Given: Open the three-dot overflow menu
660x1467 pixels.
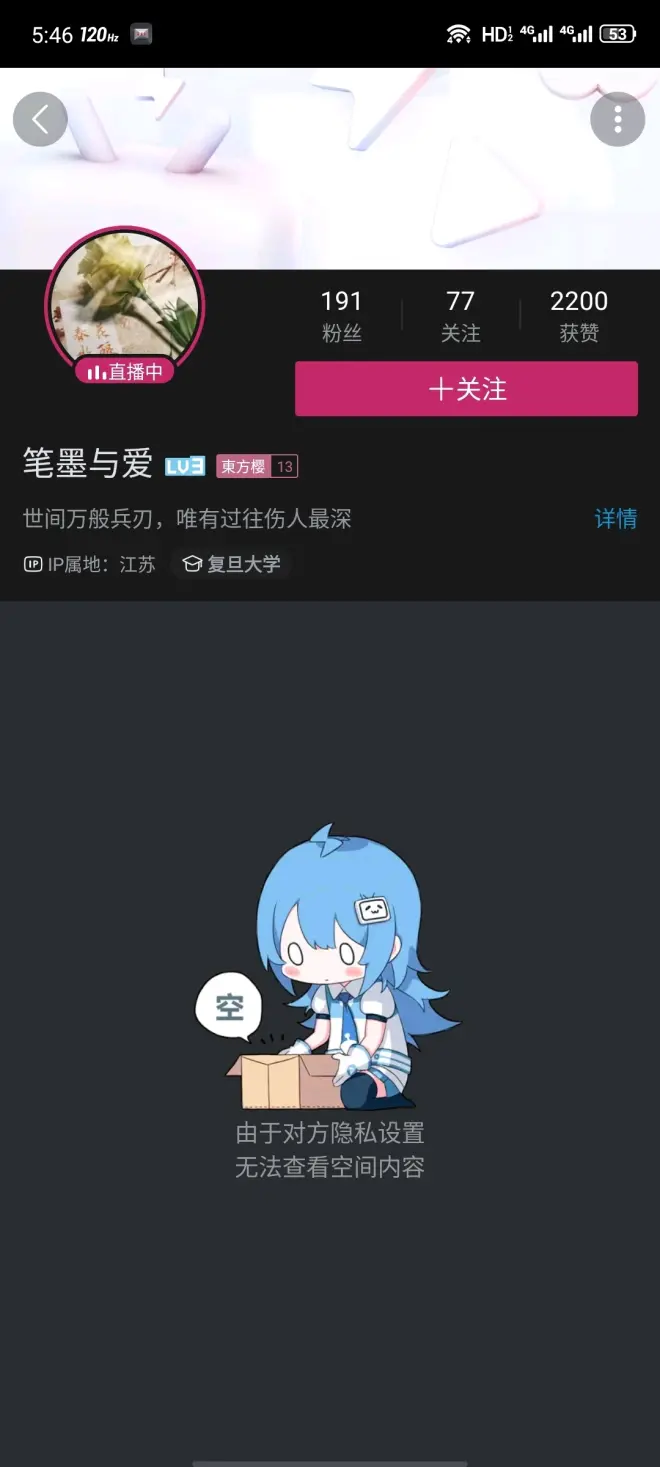Looking at the screenshot, I should [x=617, y=120].
